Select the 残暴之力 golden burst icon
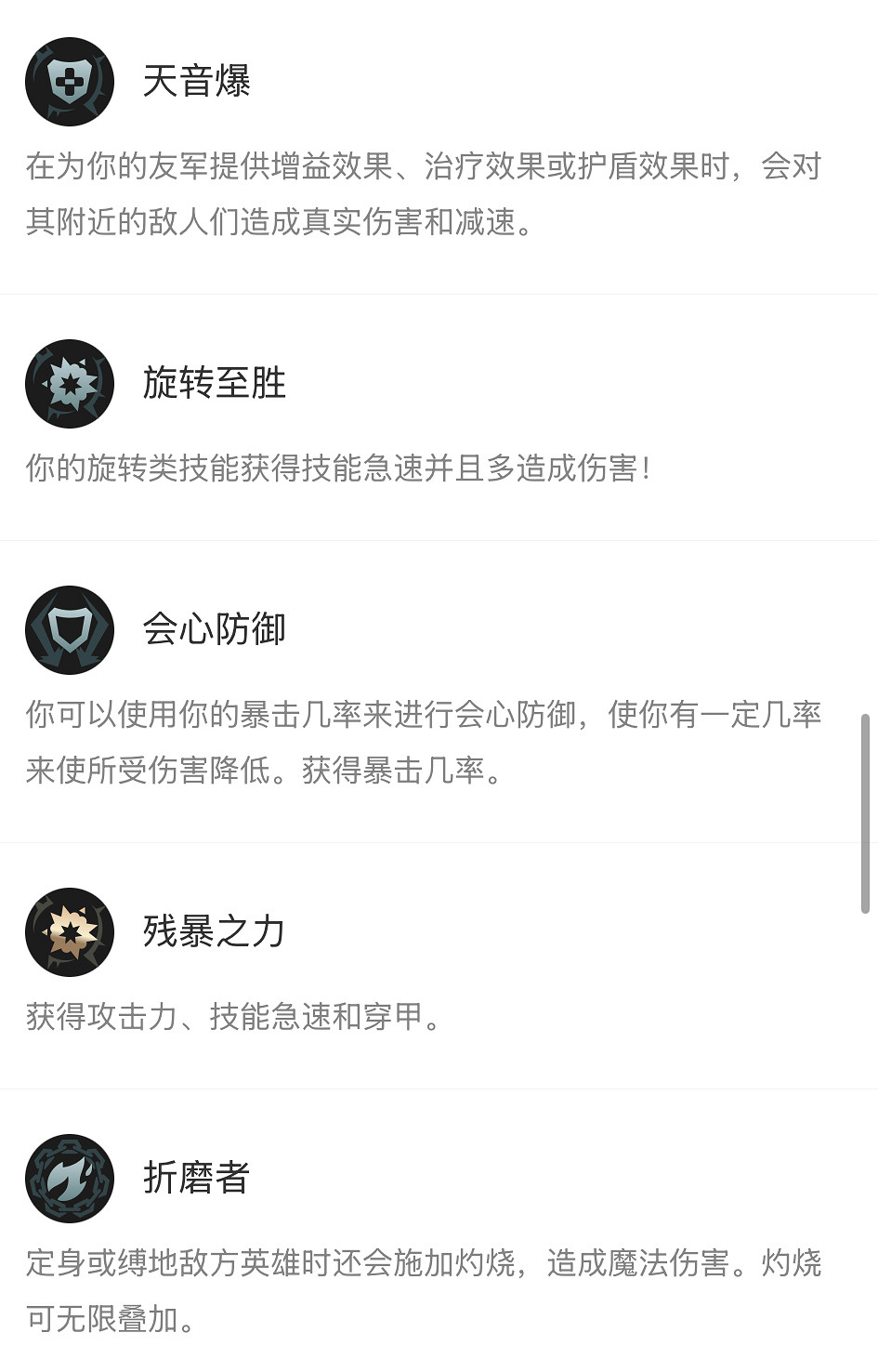Viewport: 878px width, 1372px height. coord(69,931)
